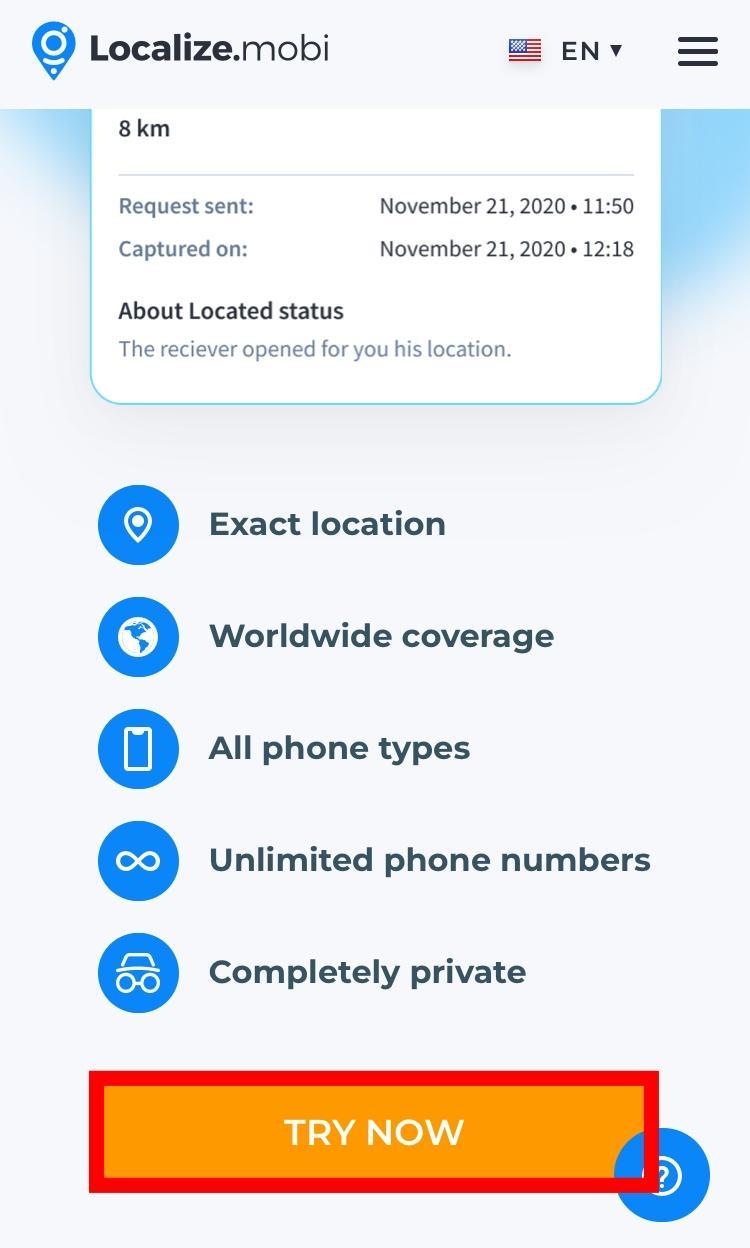The height and width of the screenshot is (1248, 750).
Task: Open the hamburger menu
Action: point(697,51)
